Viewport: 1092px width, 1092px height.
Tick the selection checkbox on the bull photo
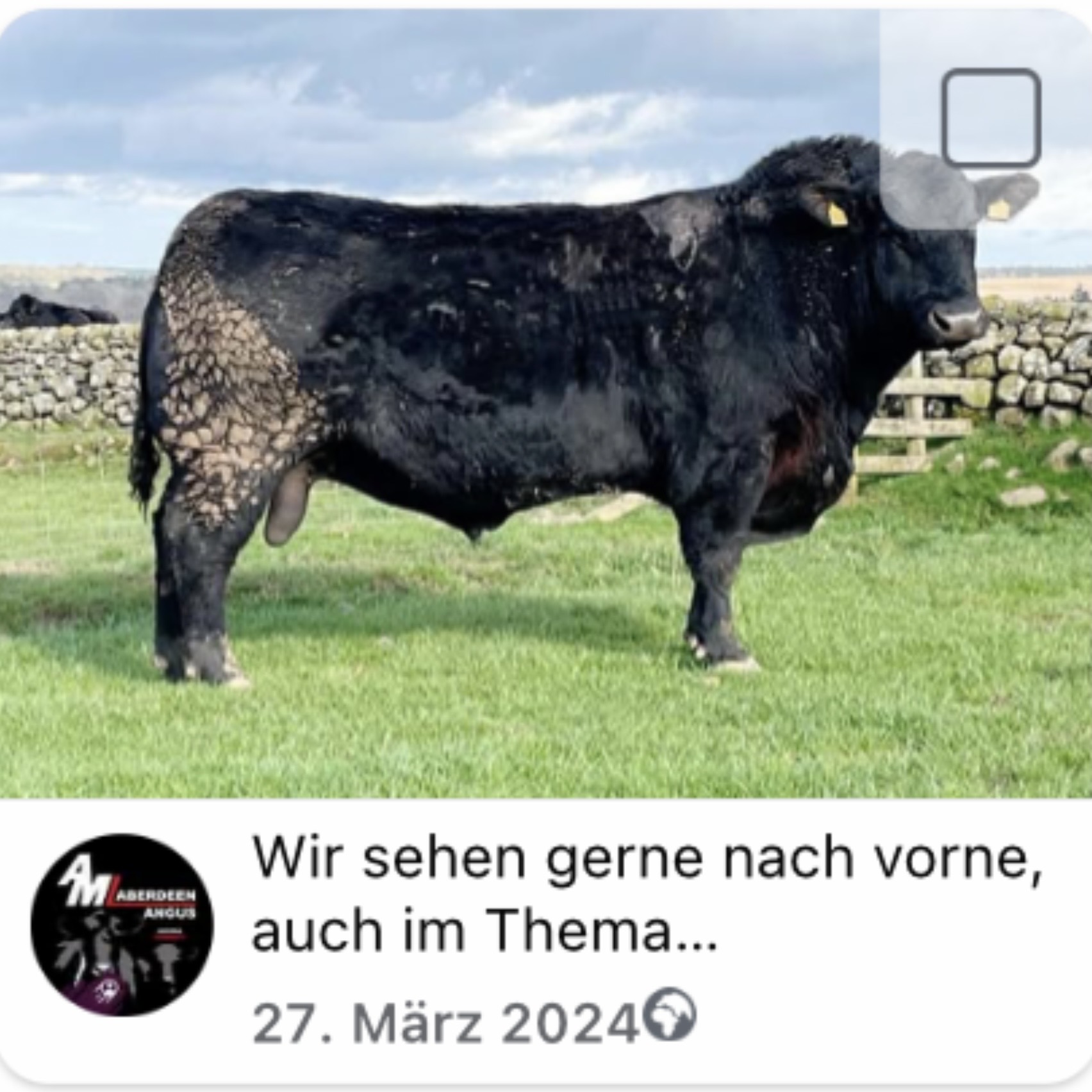coord(991,118)
